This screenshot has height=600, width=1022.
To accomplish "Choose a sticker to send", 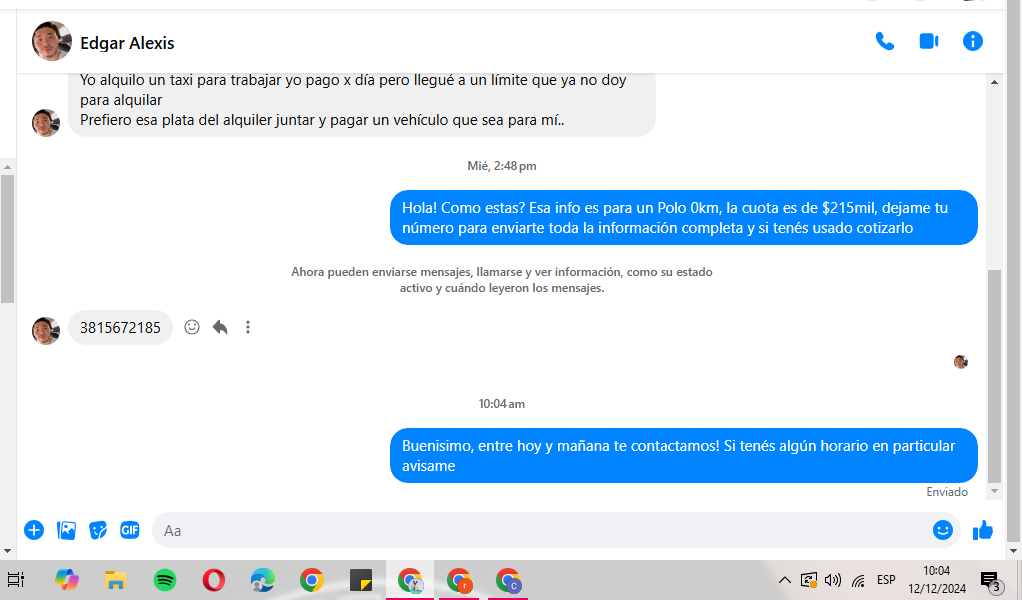I will (x=98, y=530).
